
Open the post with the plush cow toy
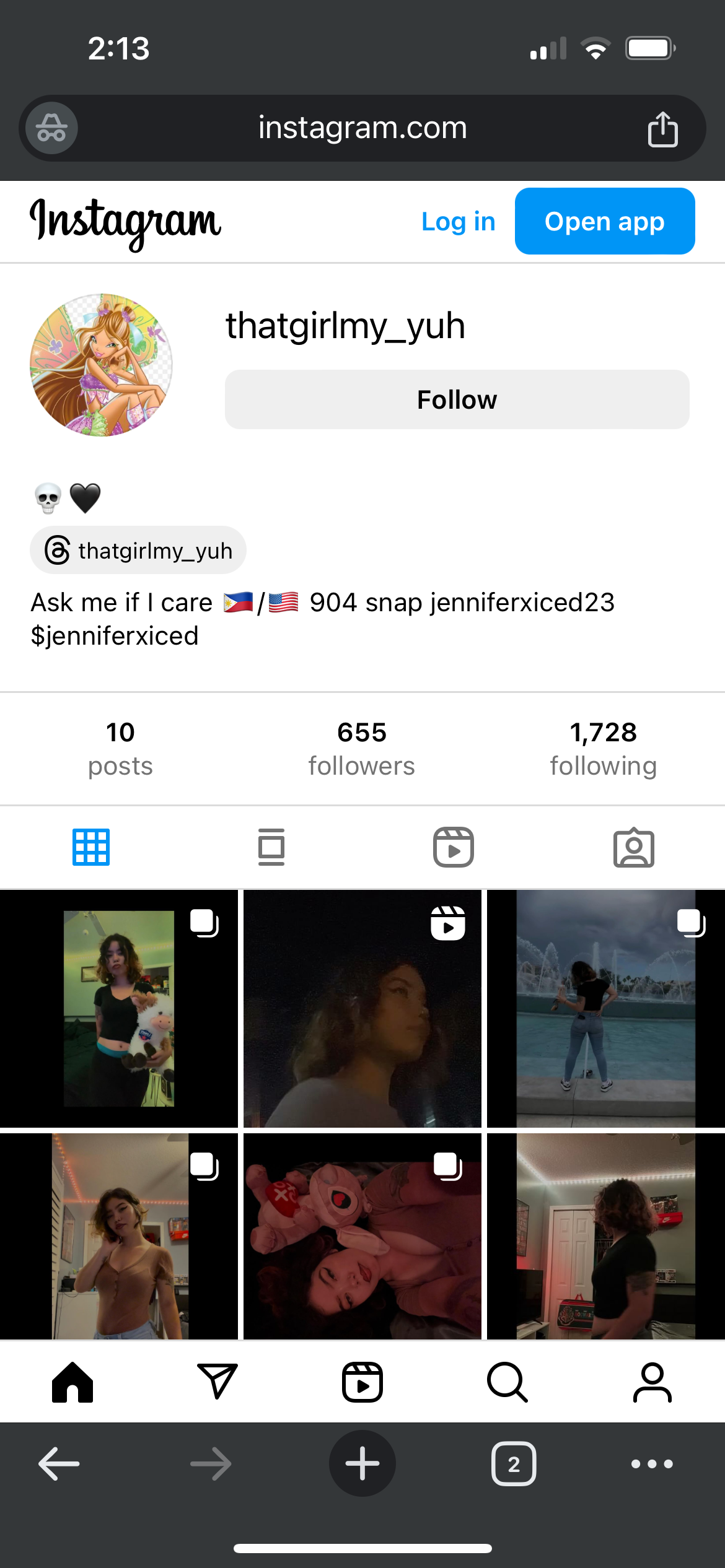tap(118, 1008)
